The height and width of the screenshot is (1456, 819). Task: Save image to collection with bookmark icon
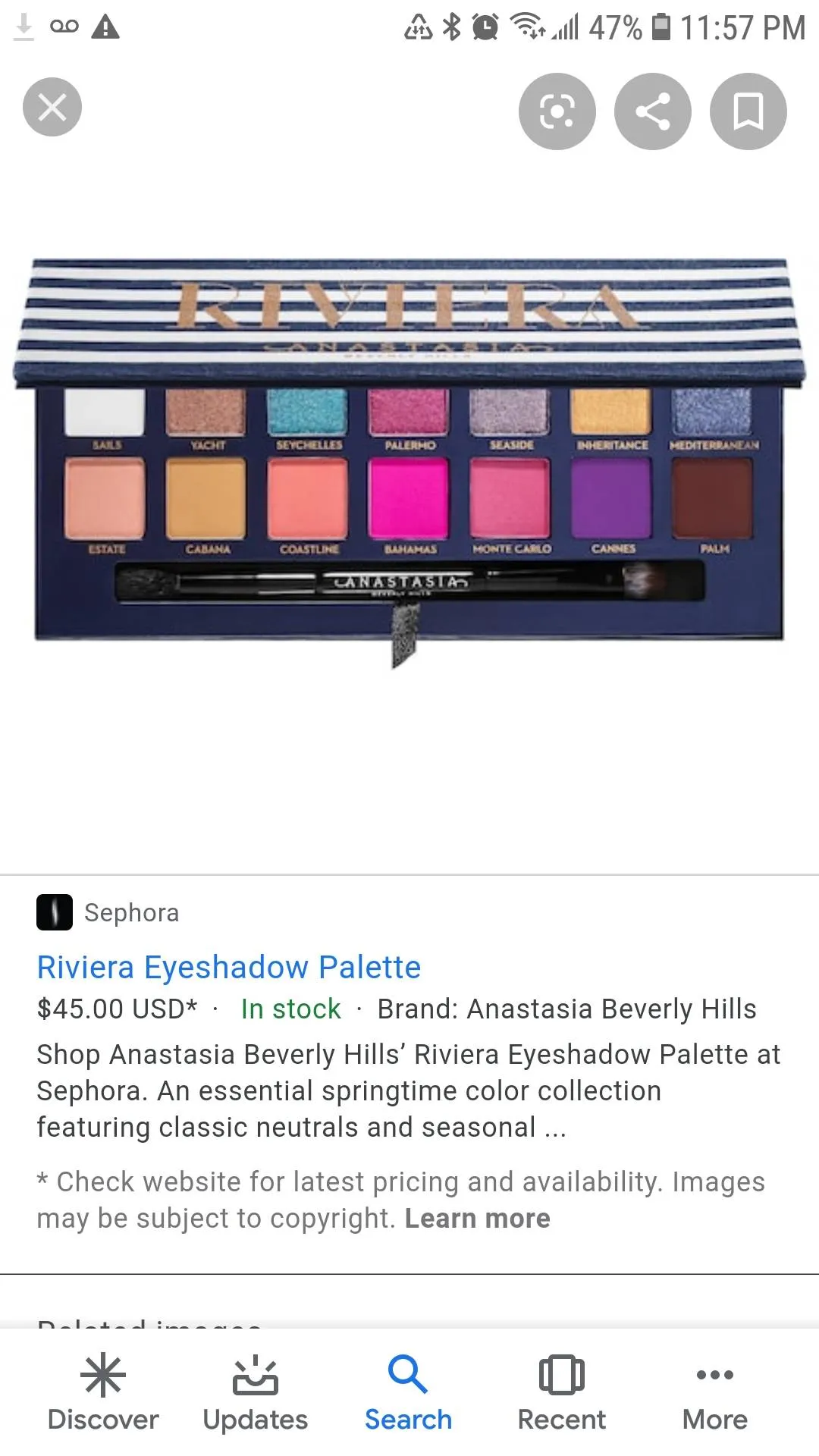pyautogui.click(x=748, y=111)
